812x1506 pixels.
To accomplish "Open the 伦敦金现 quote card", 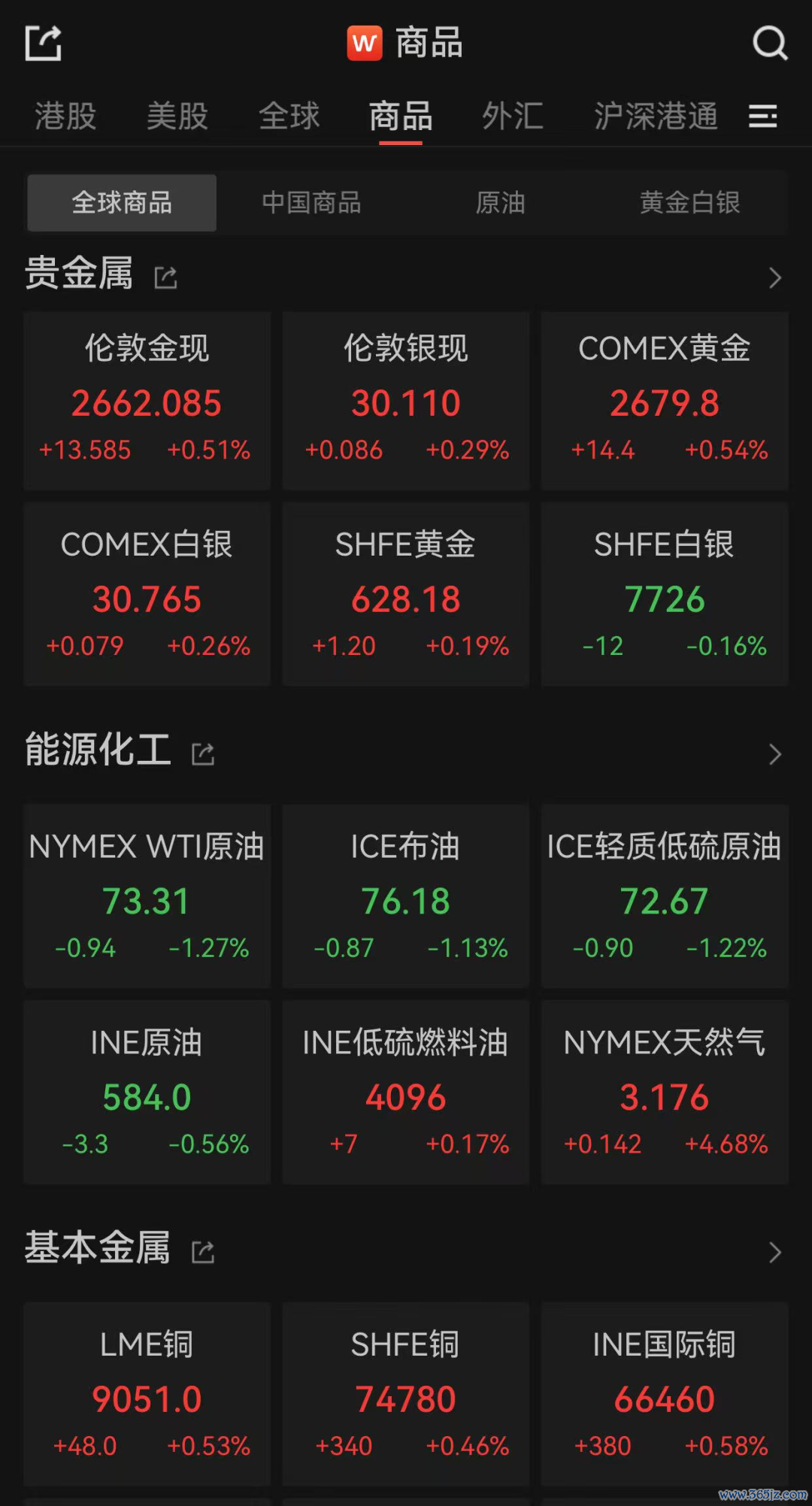I will [x=147, y=401].
